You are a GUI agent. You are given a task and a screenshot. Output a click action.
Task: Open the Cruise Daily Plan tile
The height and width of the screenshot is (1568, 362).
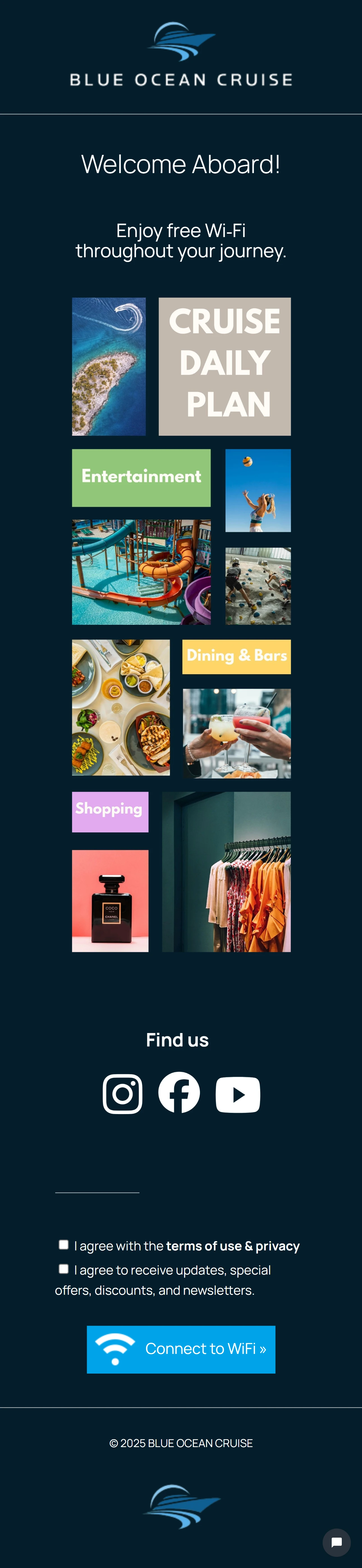[x=224, y=366]
